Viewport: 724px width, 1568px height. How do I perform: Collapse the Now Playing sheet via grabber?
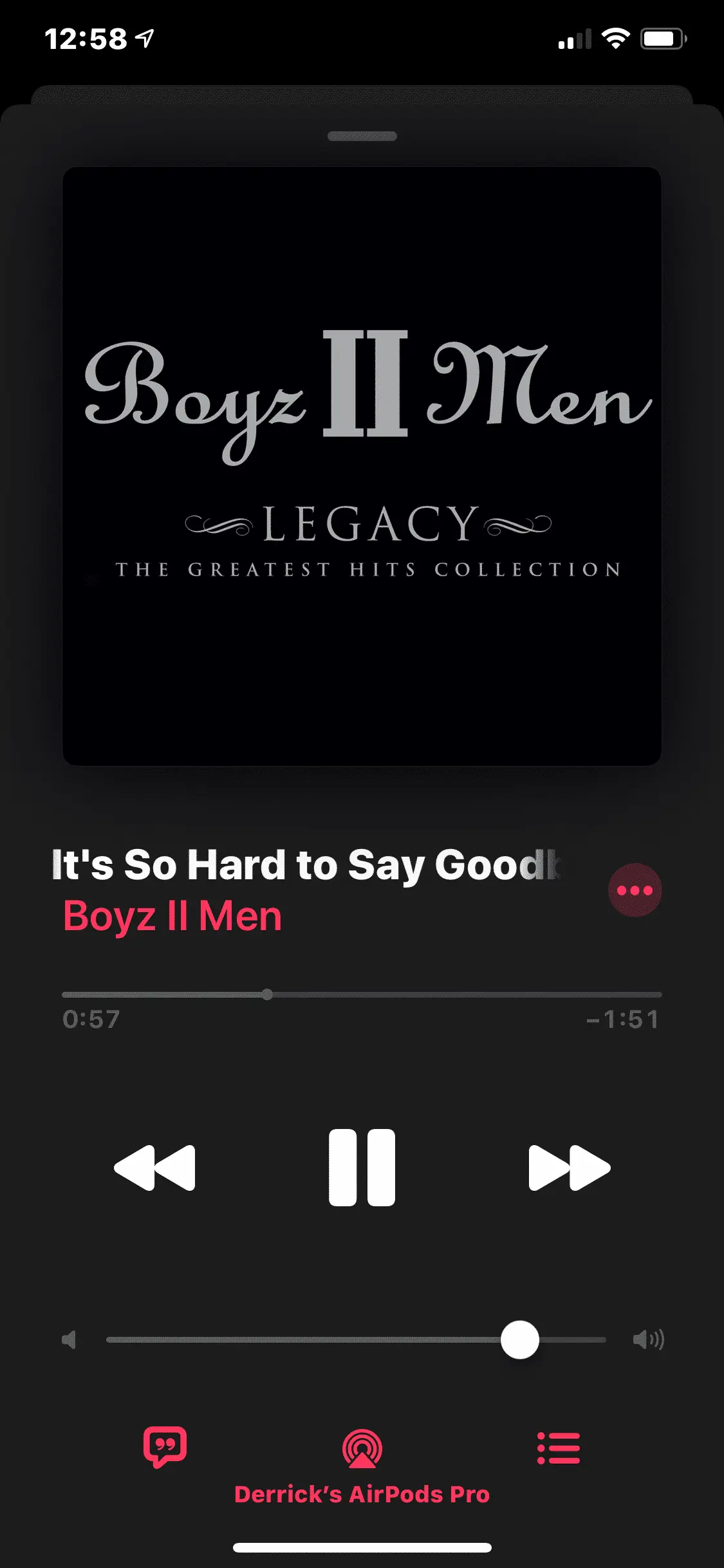click(362, 136)
